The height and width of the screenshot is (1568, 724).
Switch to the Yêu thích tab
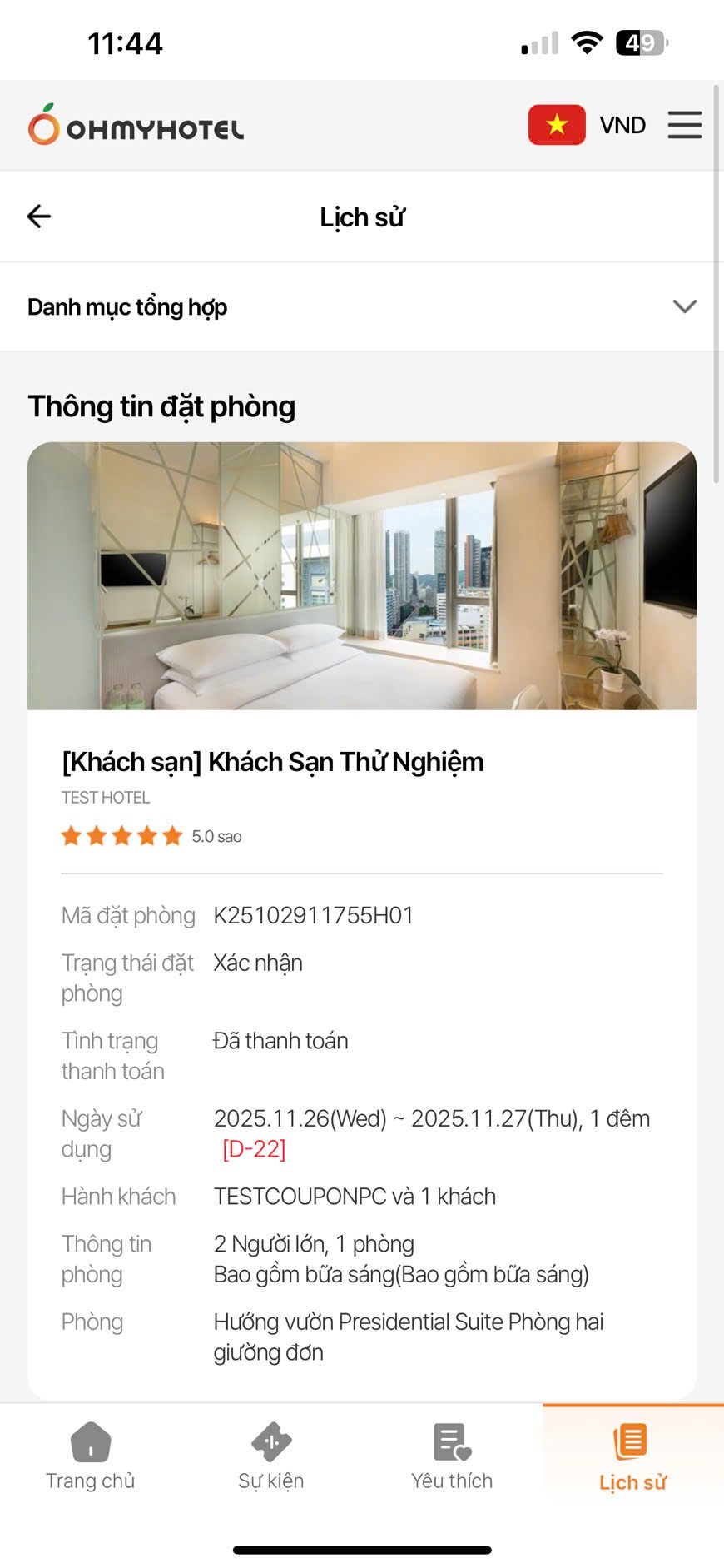click(x=452, y=1456)
